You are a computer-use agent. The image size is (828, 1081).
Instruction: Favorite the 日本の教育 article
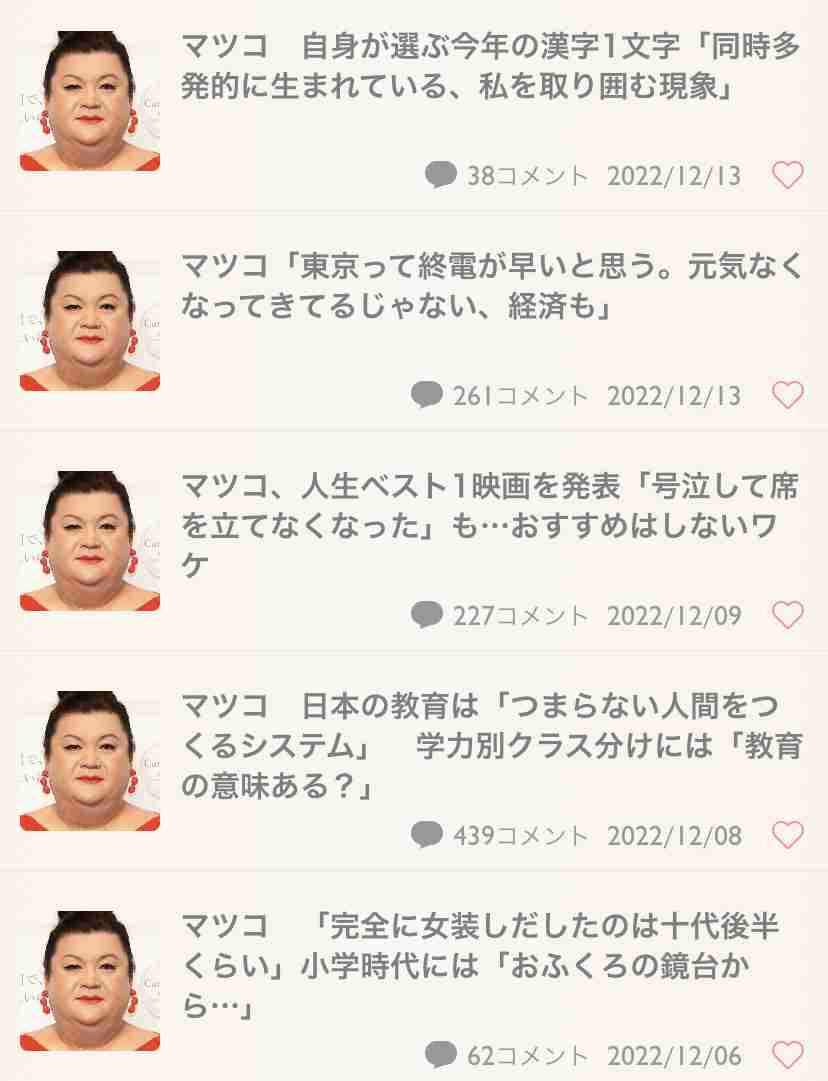(789, 835)
